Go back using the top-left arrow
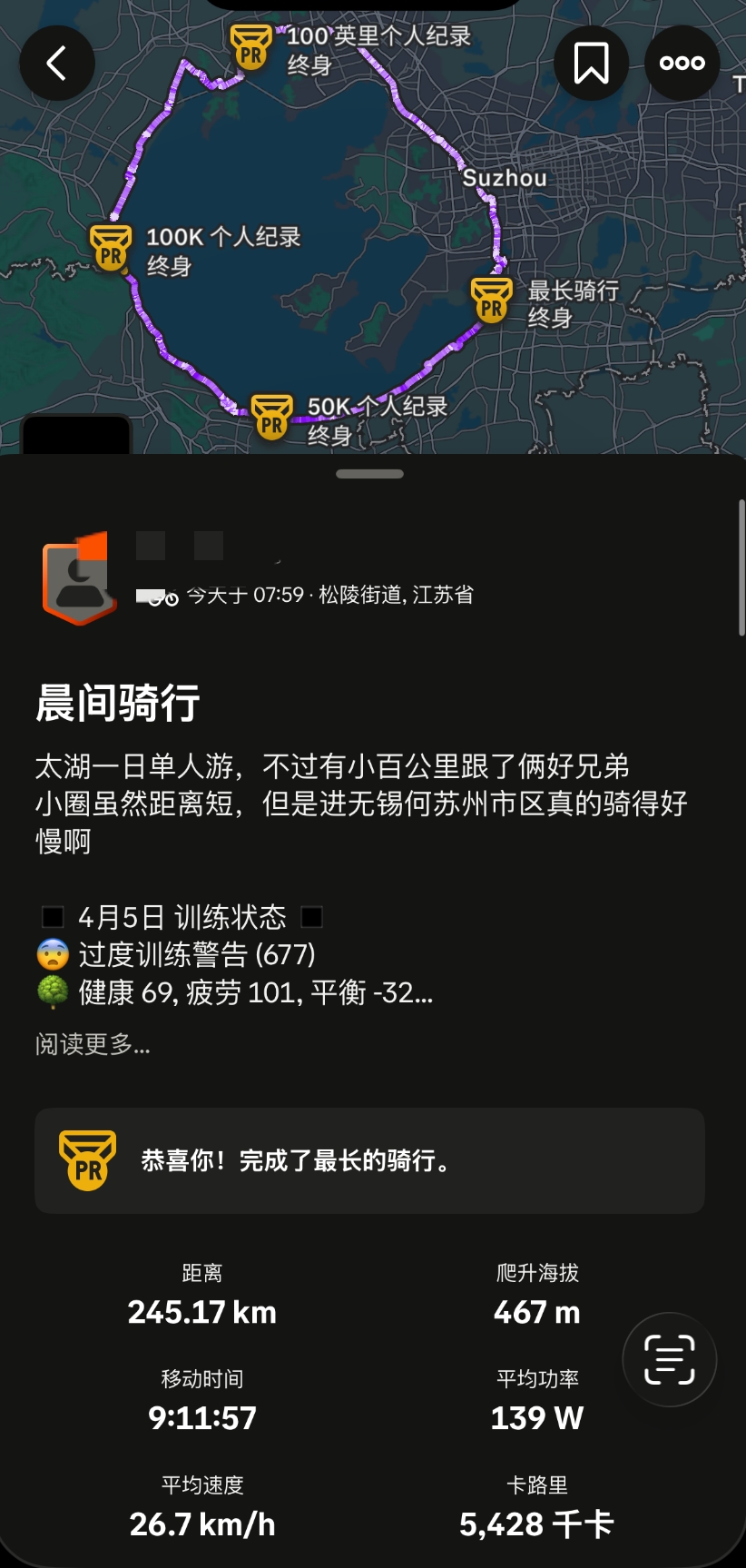This screenshot has width=746, height=1568. tap(57, 64)
